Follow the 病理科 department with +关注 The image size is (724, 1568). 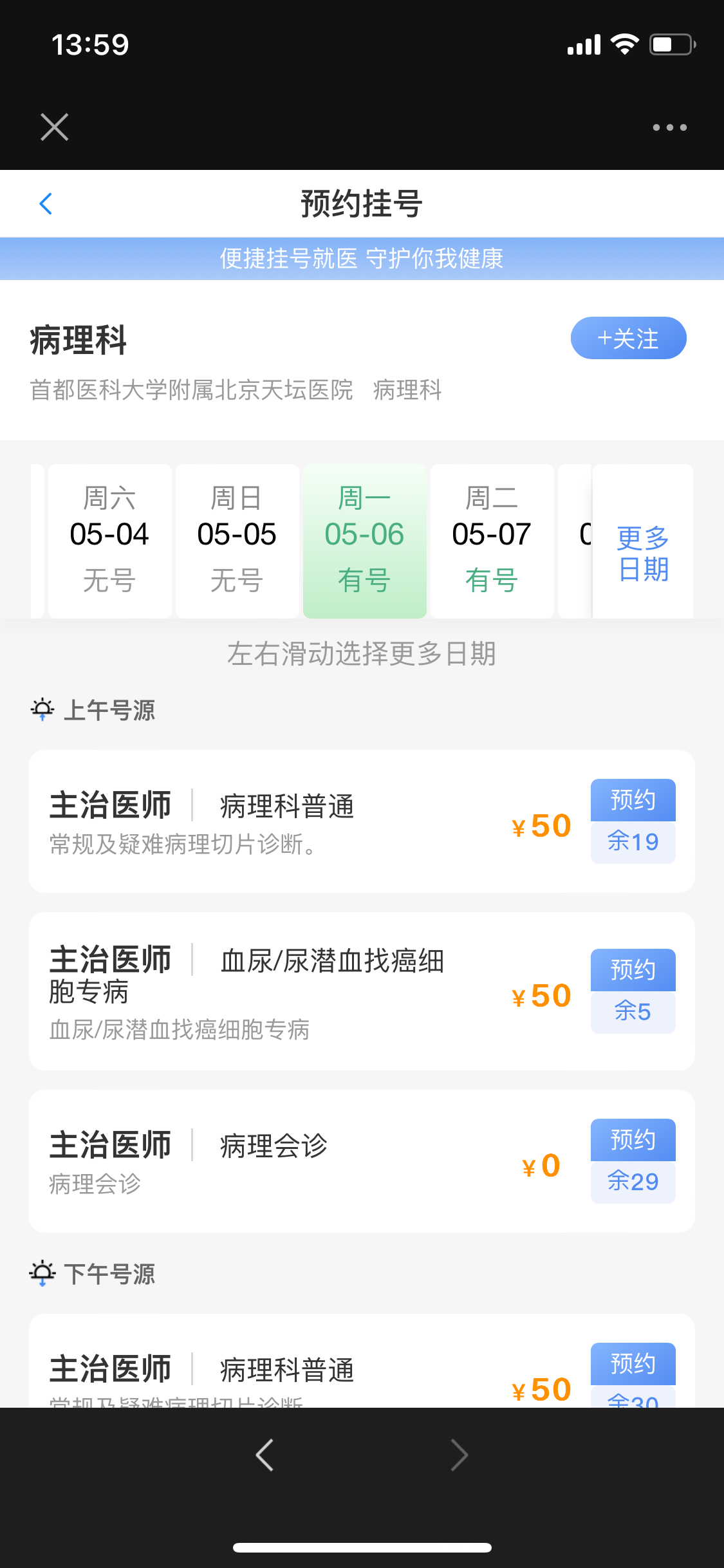(628, 338)
